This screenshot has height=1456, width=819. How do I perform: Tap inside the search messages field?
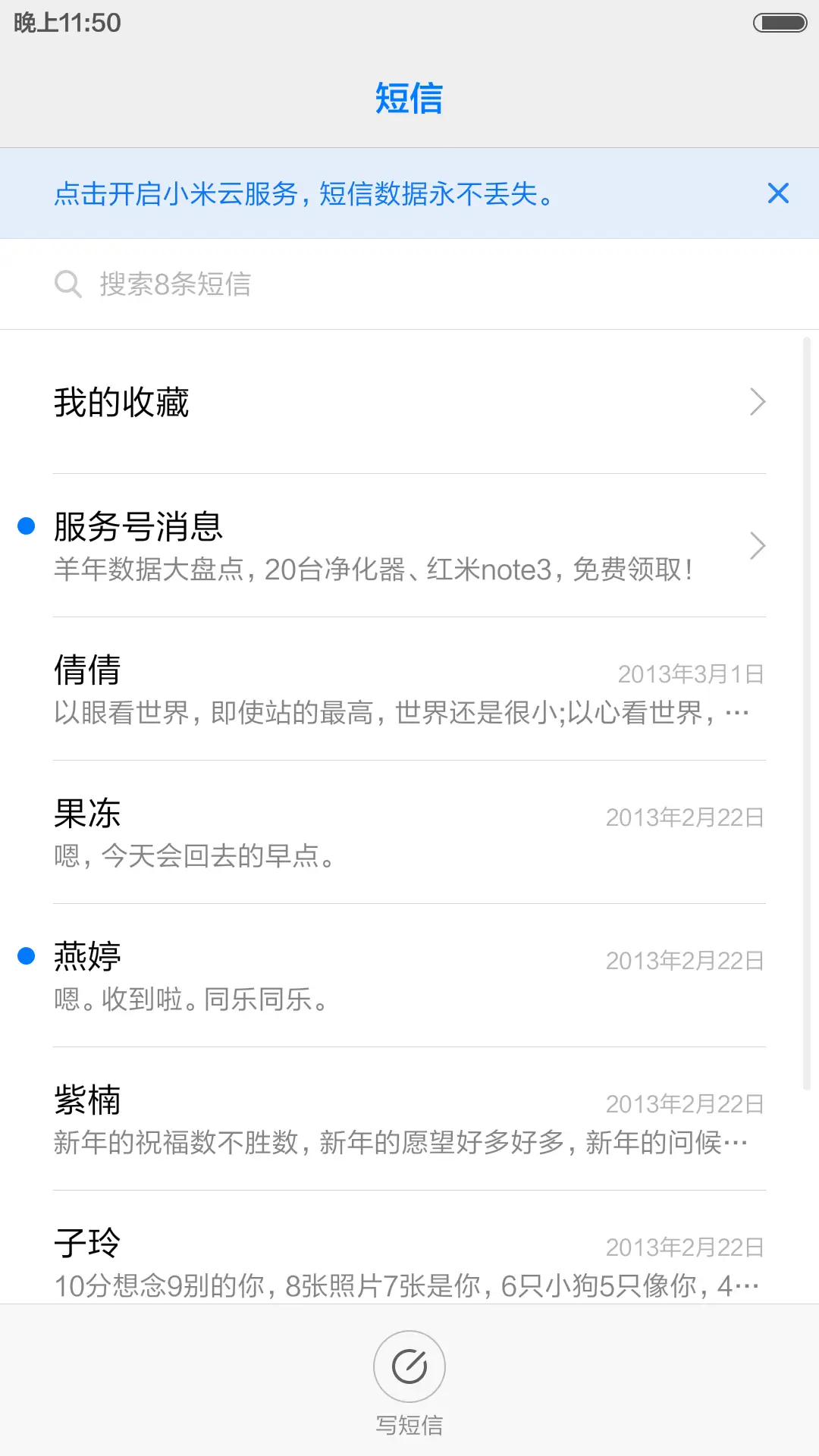[x=303, y=284]
